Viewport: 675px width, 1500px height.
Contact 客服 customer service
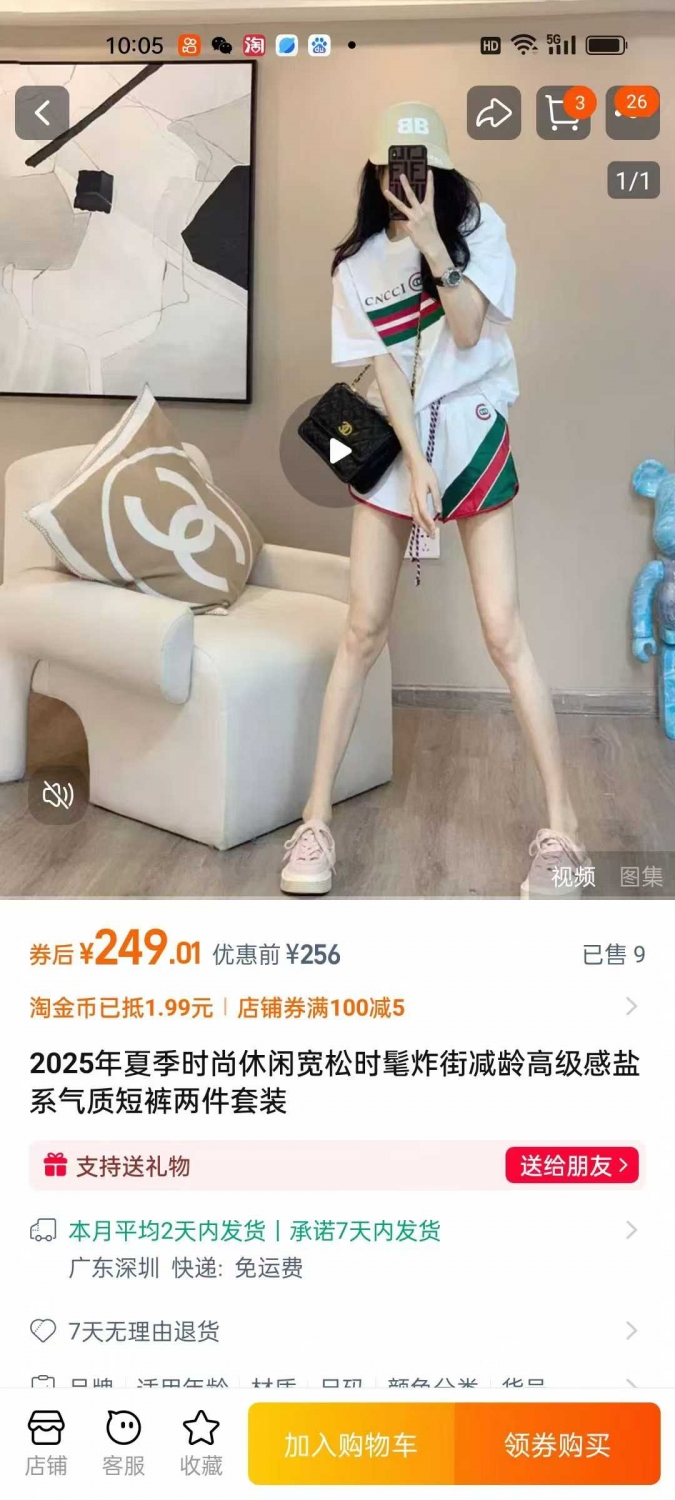click(124, 1443)
